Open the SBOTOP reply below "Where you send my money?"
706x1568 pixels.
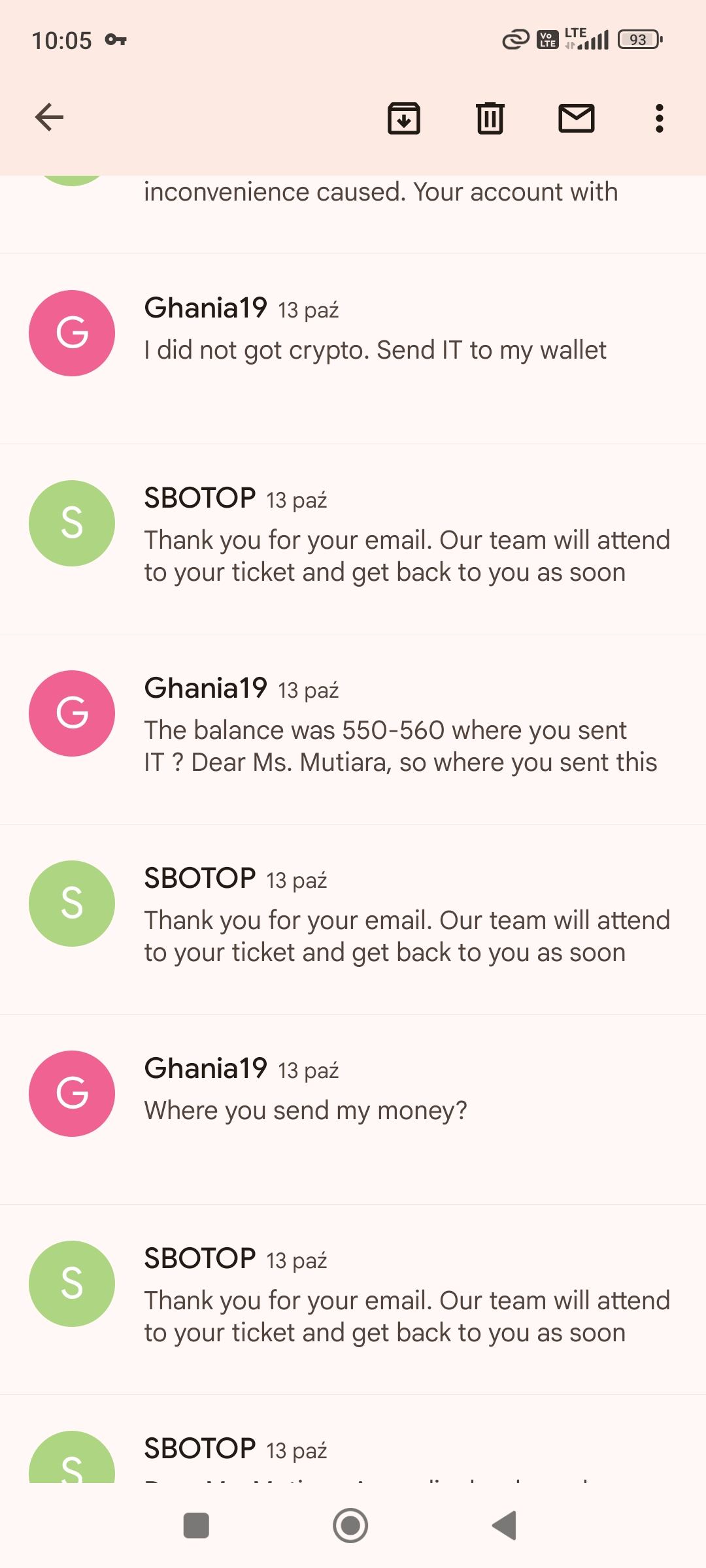353,1299
